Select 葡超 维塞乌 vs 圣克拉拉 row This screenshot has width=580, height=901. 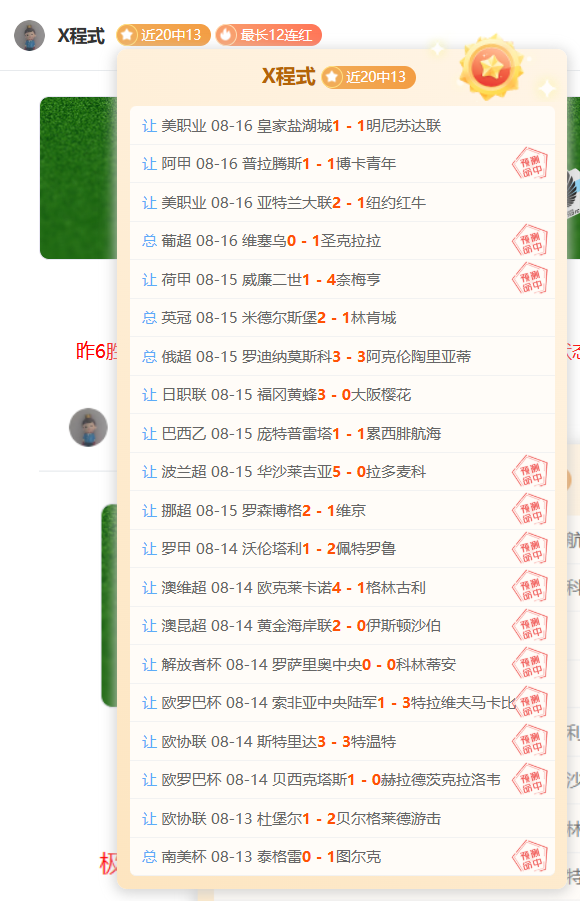(x=342, y=241)
